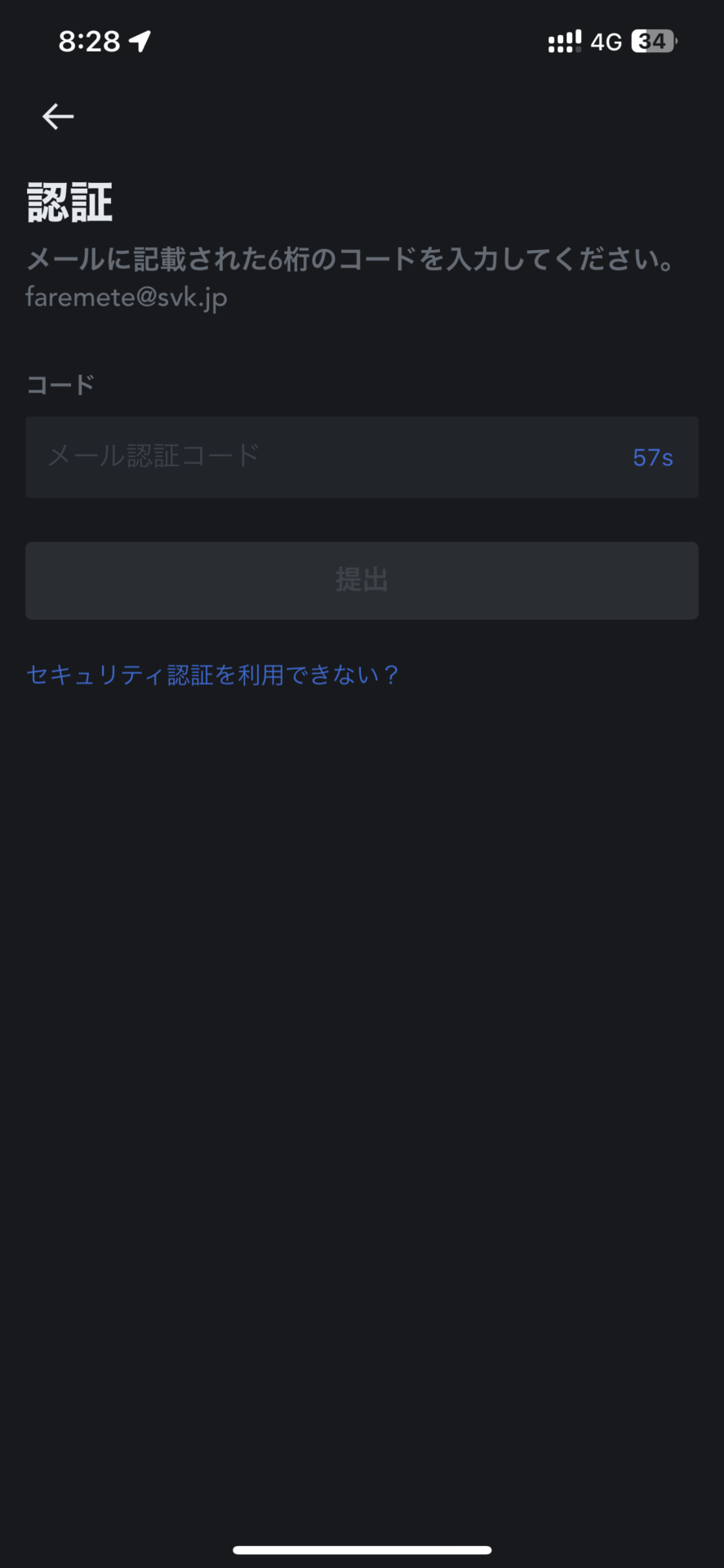Tap the 提出 submit button

tap(362, 581)
